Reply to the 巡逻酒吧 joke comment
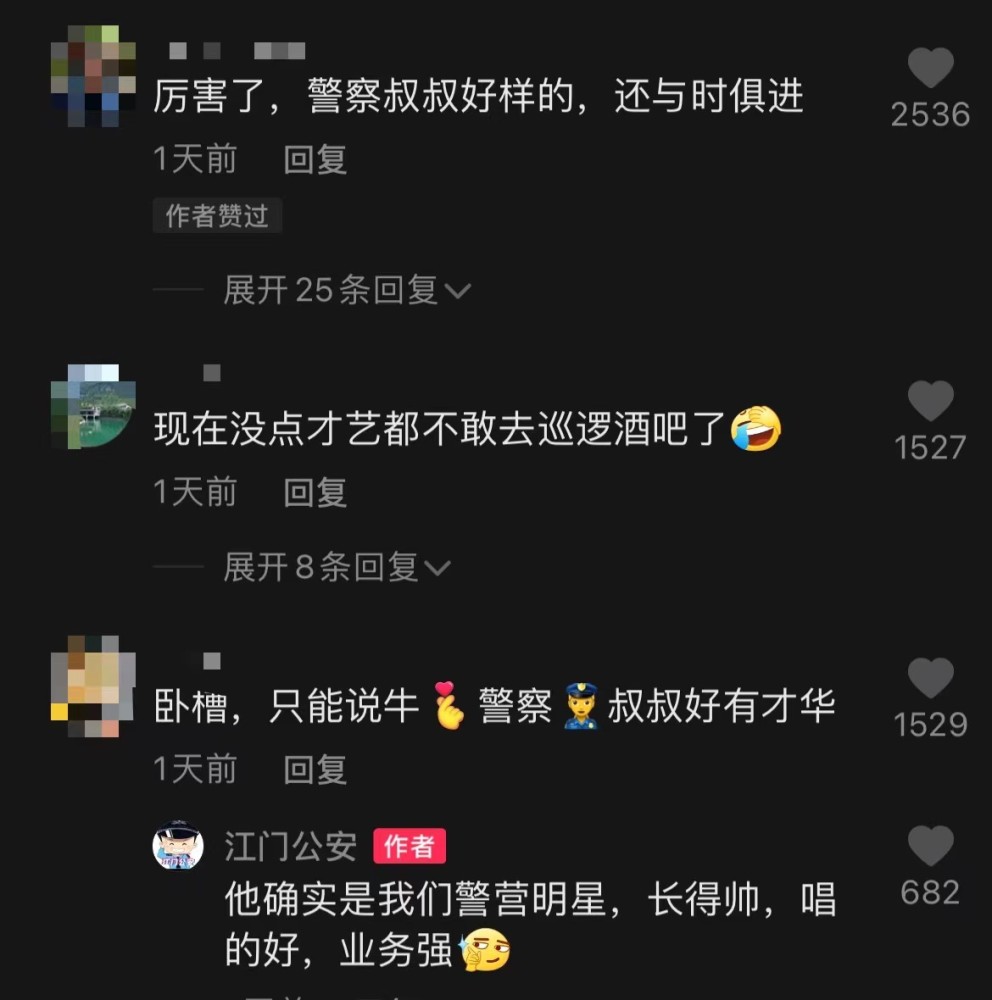The height and width of the screenshot is (1000, 992). pos(315,492)
